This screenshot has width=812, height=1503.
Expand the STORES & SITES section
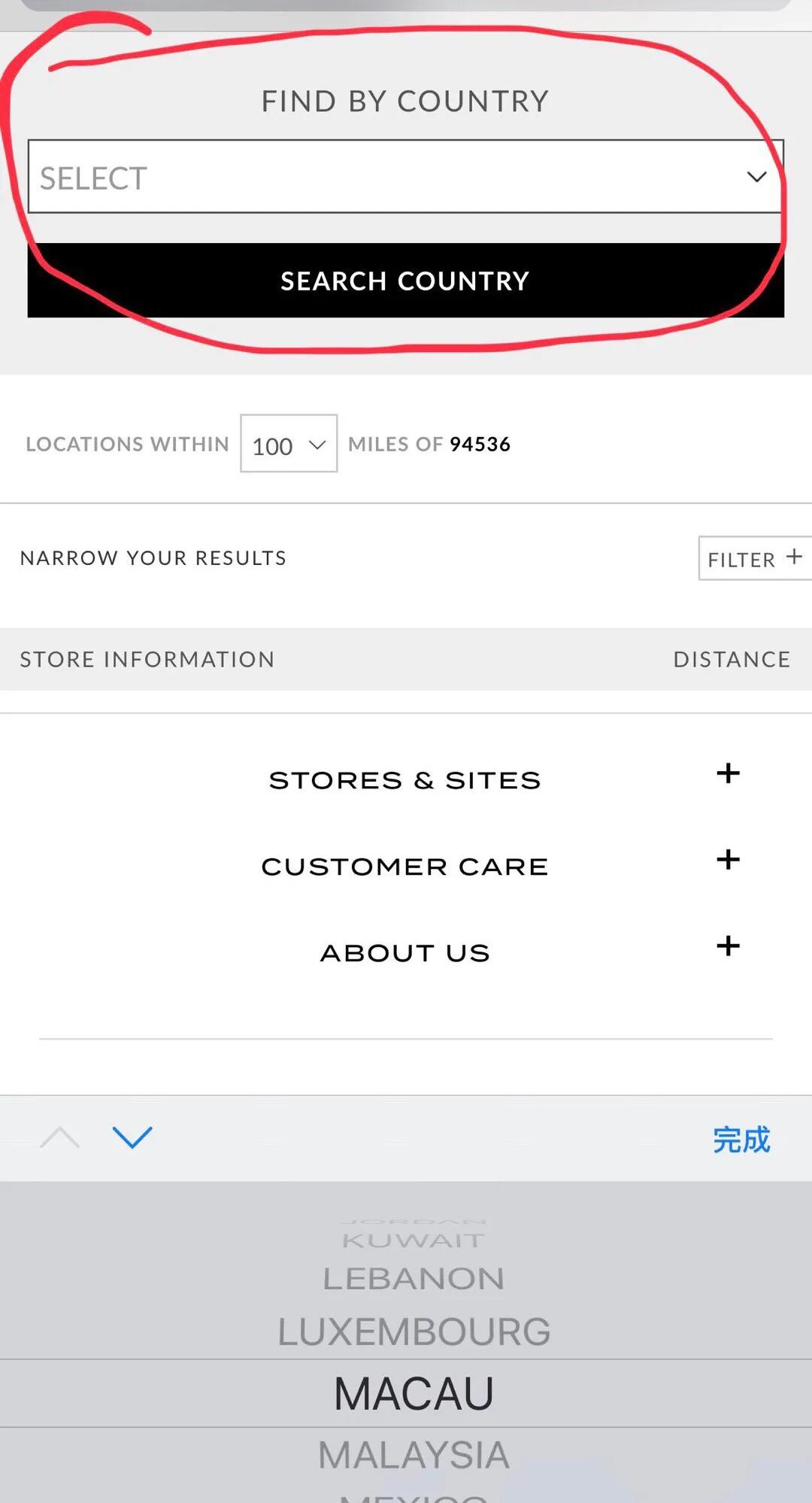pyautogui.click(x=405, y=779)
